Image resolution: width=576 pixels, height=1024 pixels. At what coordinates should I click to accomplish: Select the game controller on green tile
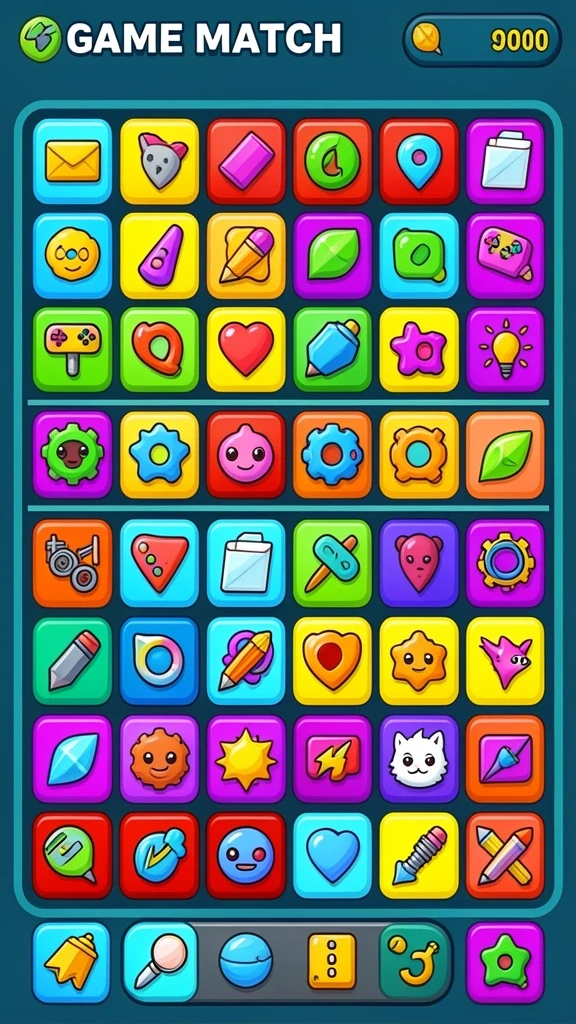(x=72, y=349)
